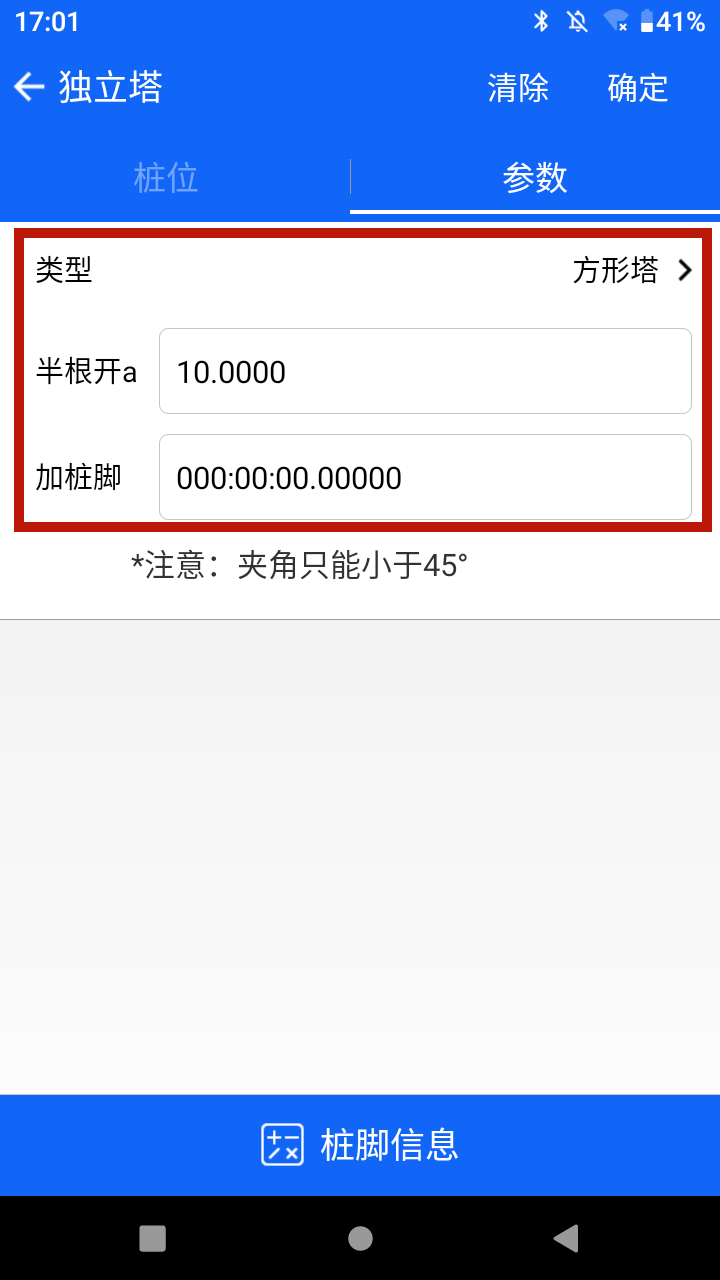Edit the 半根开a value field
Screen dimensions: 720x1280
pyautogui.click(x=425, y=371)
